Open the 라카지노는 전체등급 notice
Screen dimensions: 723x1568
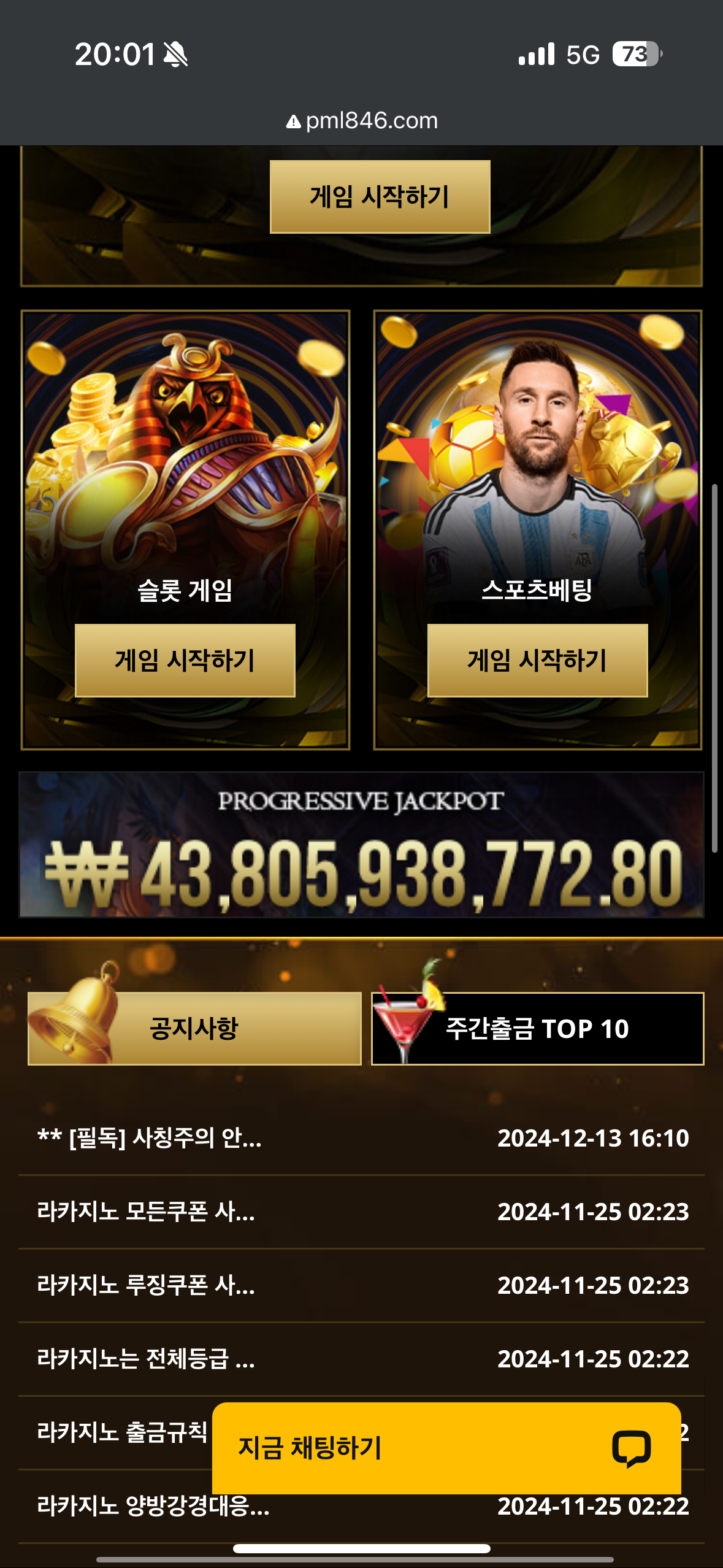[146, 1359]
